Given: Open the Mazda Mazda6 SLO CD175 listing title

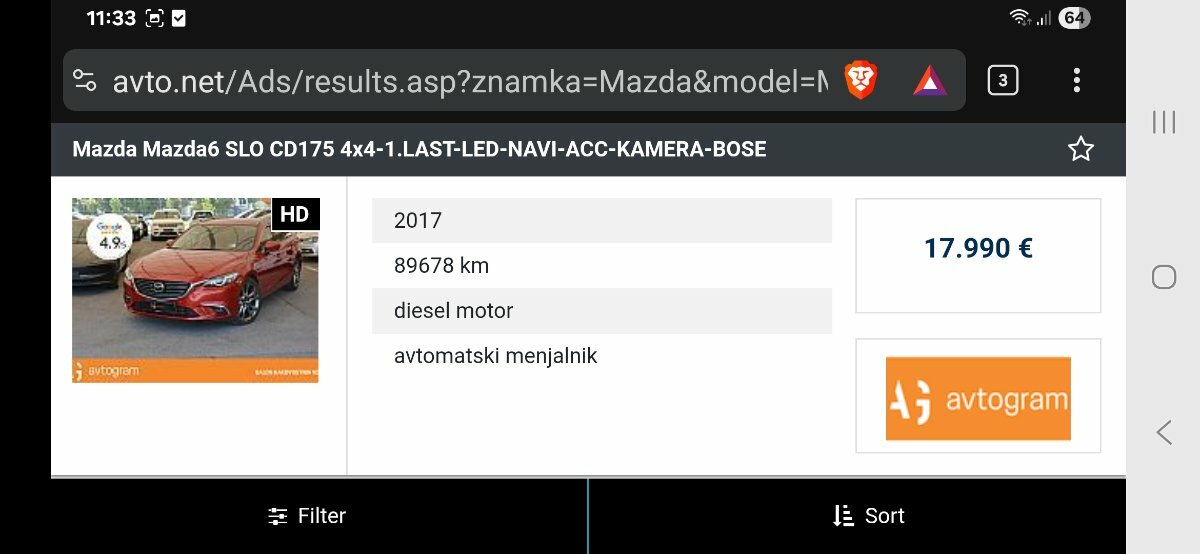Looking at the screenshot, I should pyautogui.click(x=420, y=150).
